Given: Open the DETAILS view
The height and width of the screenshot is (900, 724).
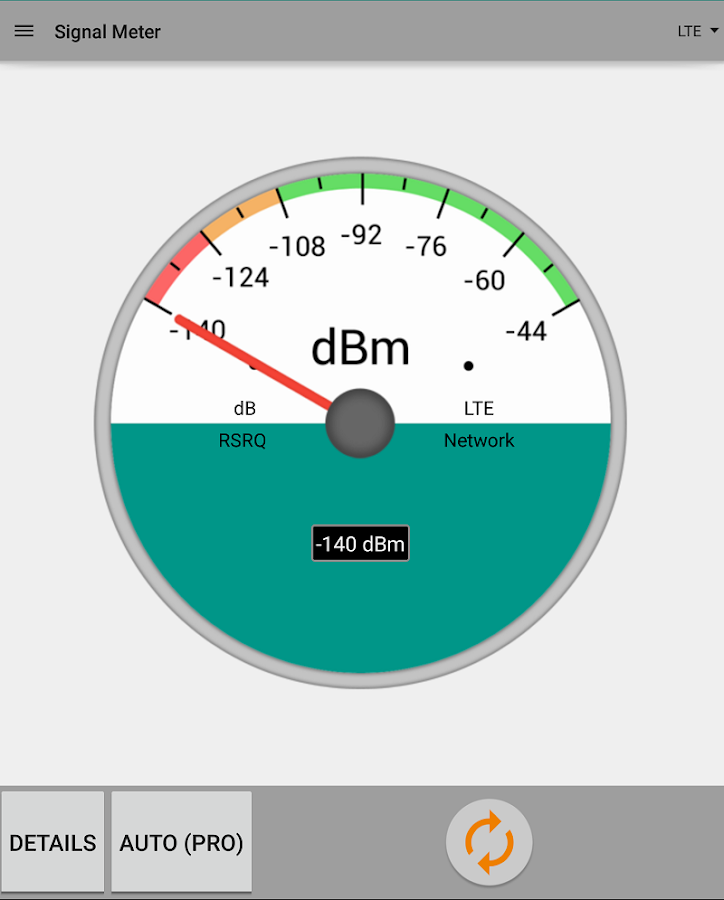Looking at the screenshot, I should [x=53, y=842].
